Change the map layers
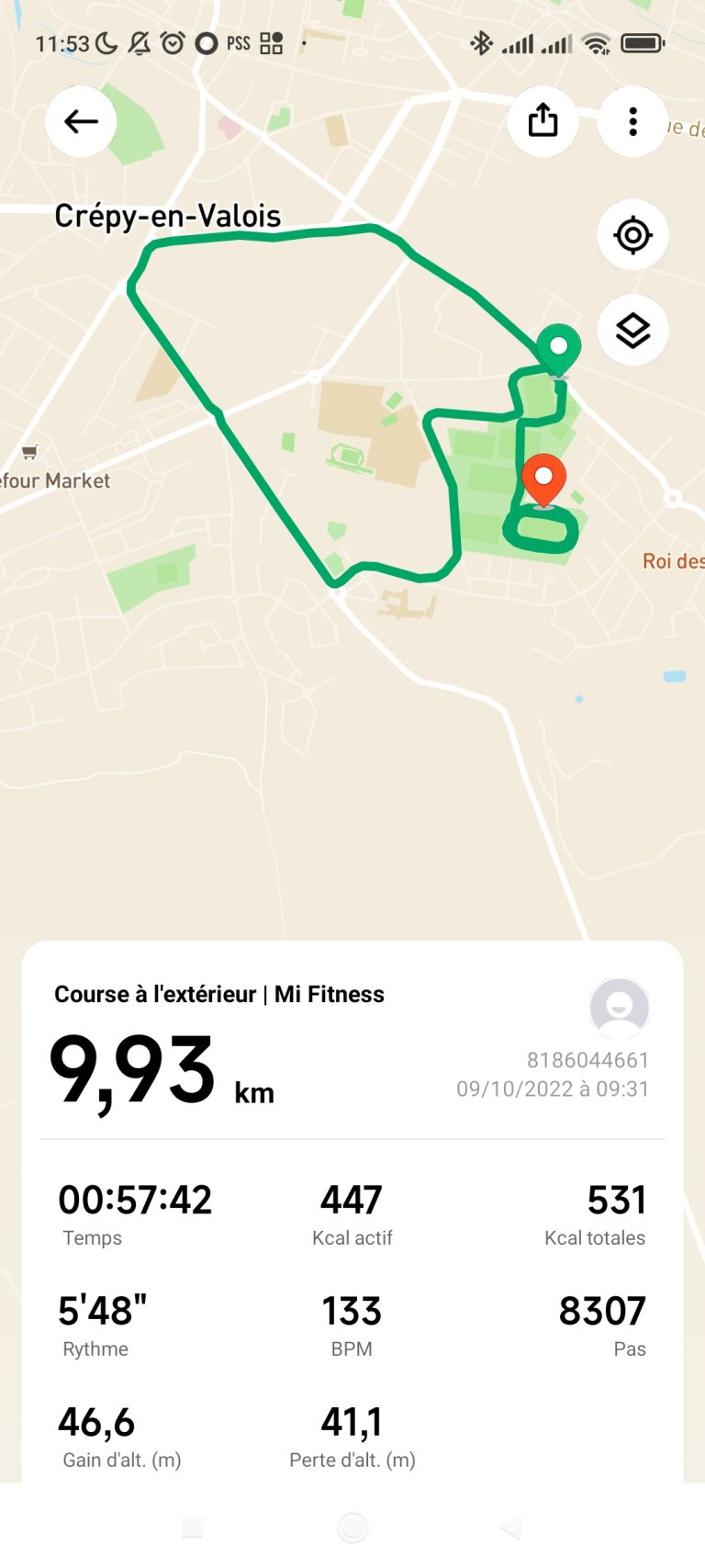Viewport: 705px width, 1568px height. pos(632,331)
